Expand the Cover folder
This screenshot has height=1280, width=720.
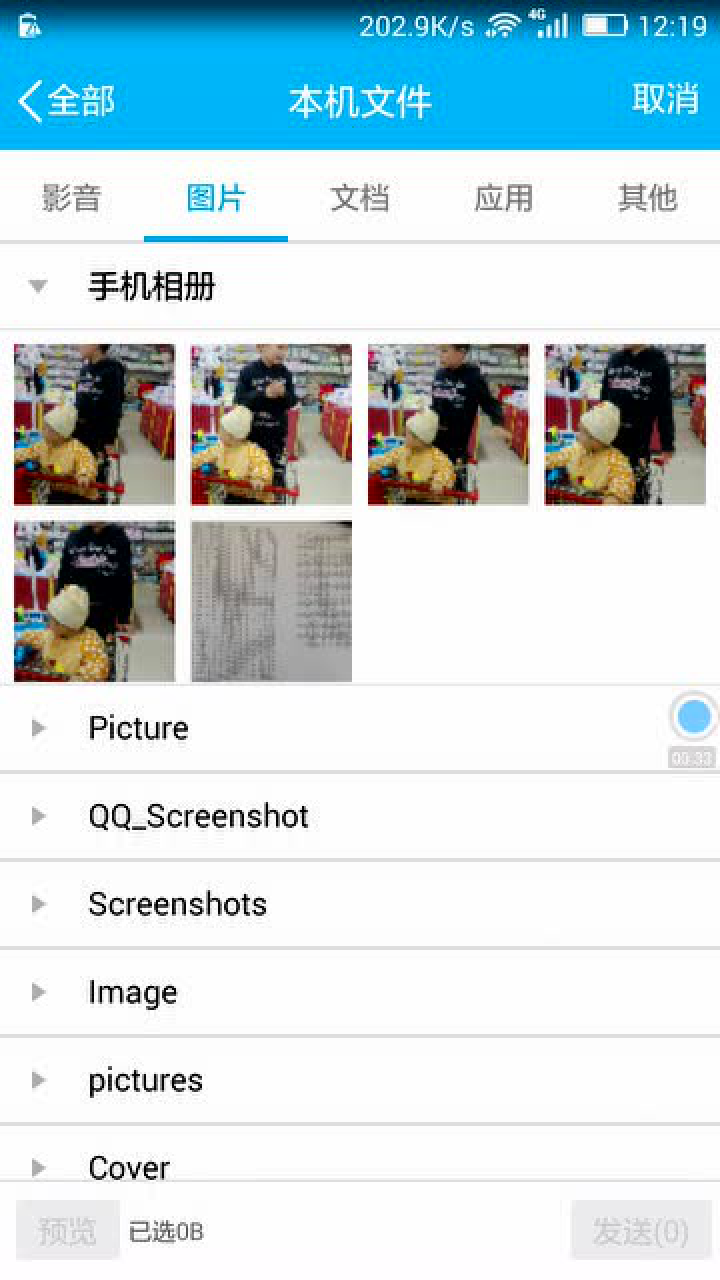pos(129,1166)
